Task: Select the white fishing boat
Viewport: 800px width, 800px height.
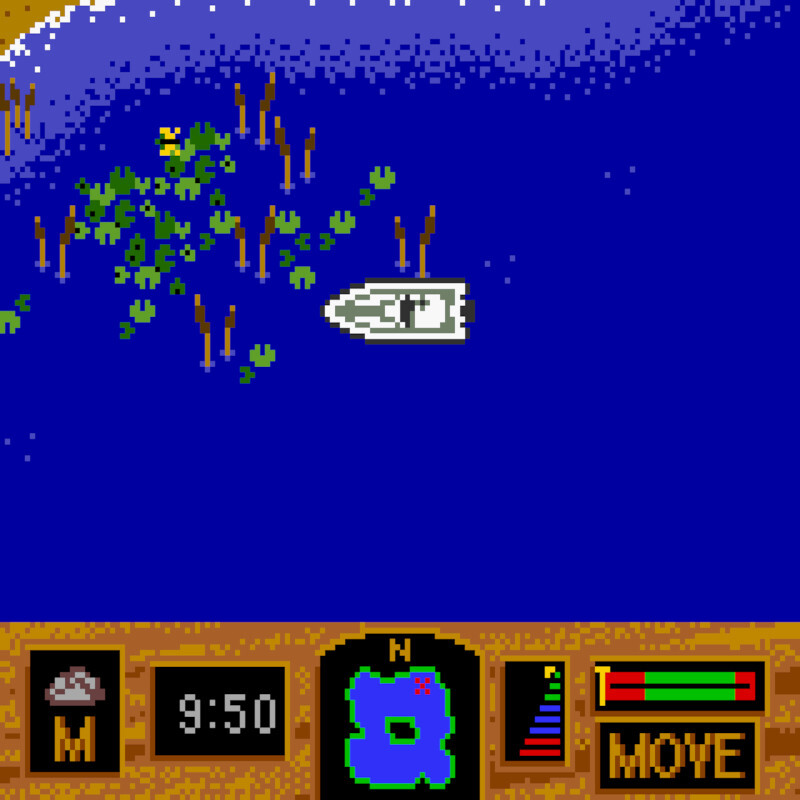Action: (x=398, y=310)
